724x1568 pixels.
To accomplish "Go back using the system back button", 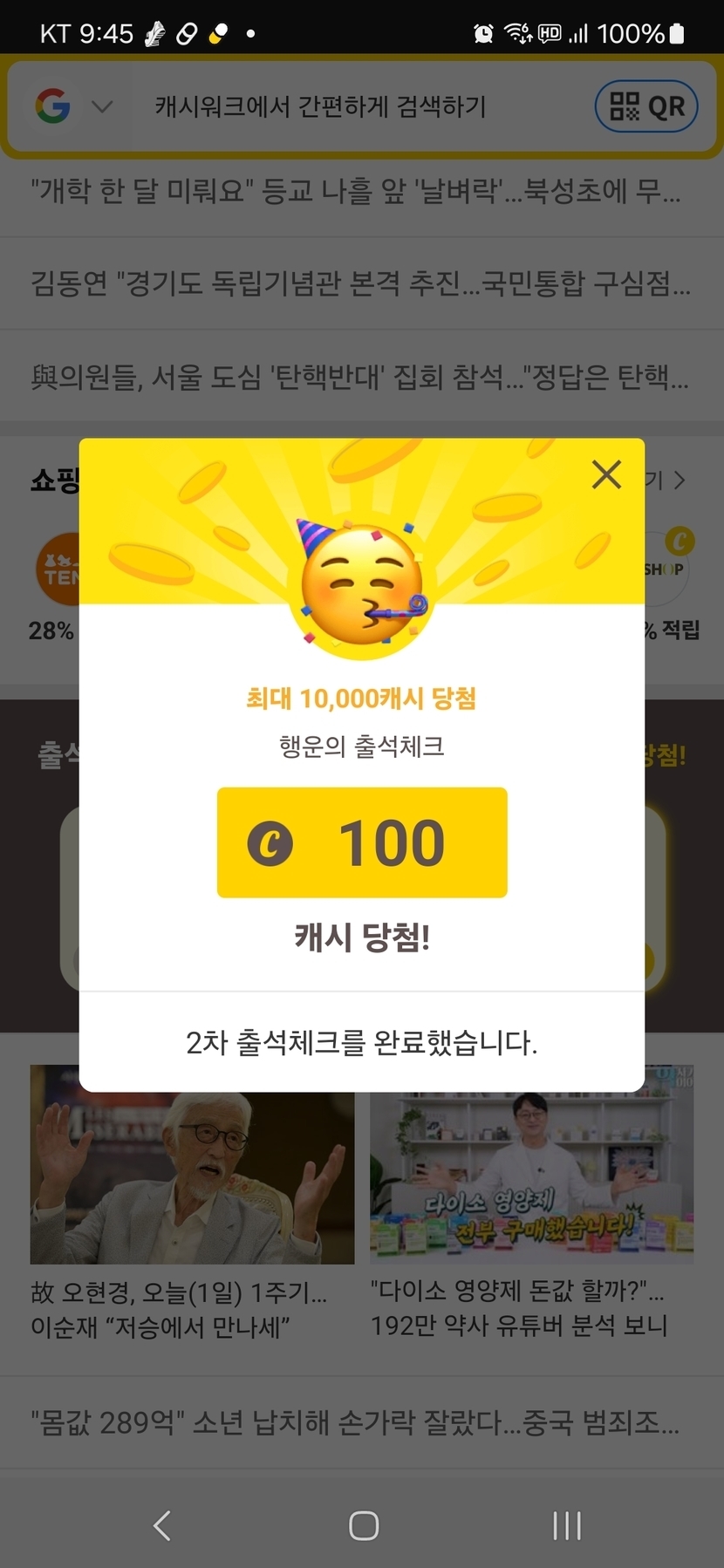I will click(x=162, y=1525).
